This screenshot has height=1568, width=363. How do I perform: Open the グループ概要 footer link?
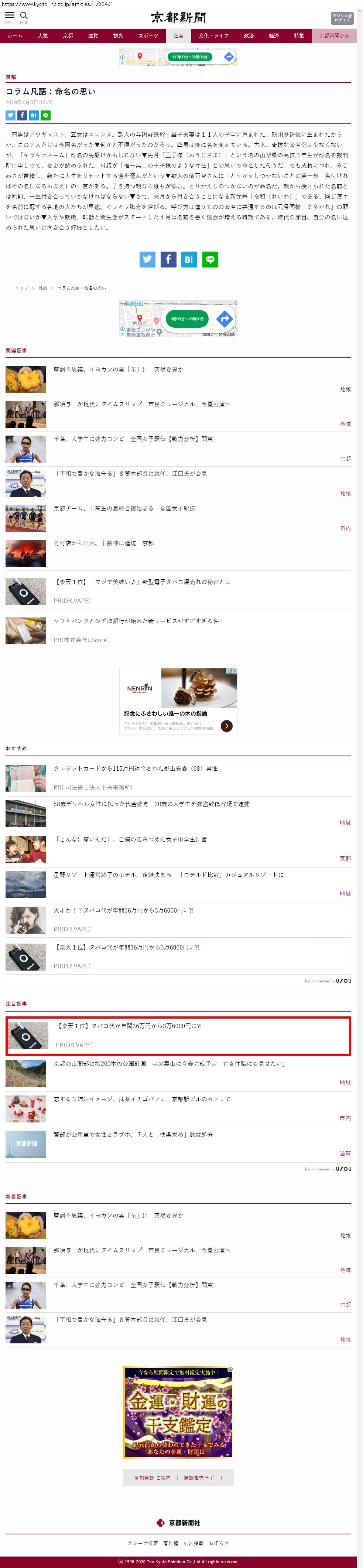point(142,1543)
